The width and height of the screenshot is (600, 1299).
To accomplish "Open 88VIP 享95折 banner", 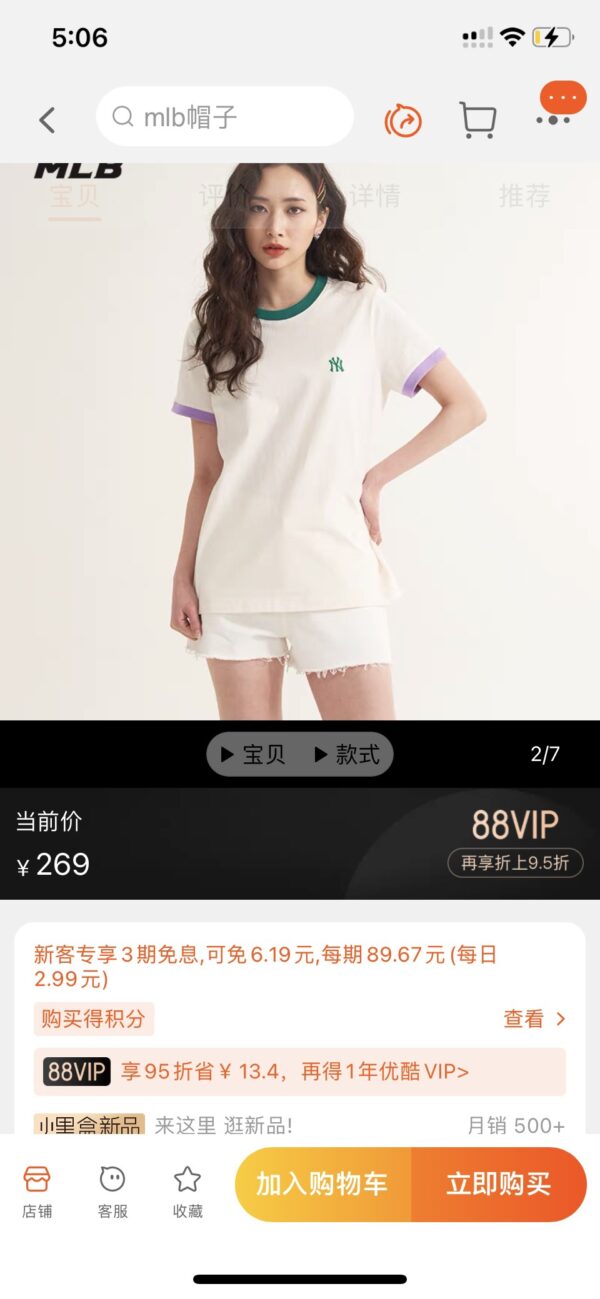I will tap(300, 1072).
